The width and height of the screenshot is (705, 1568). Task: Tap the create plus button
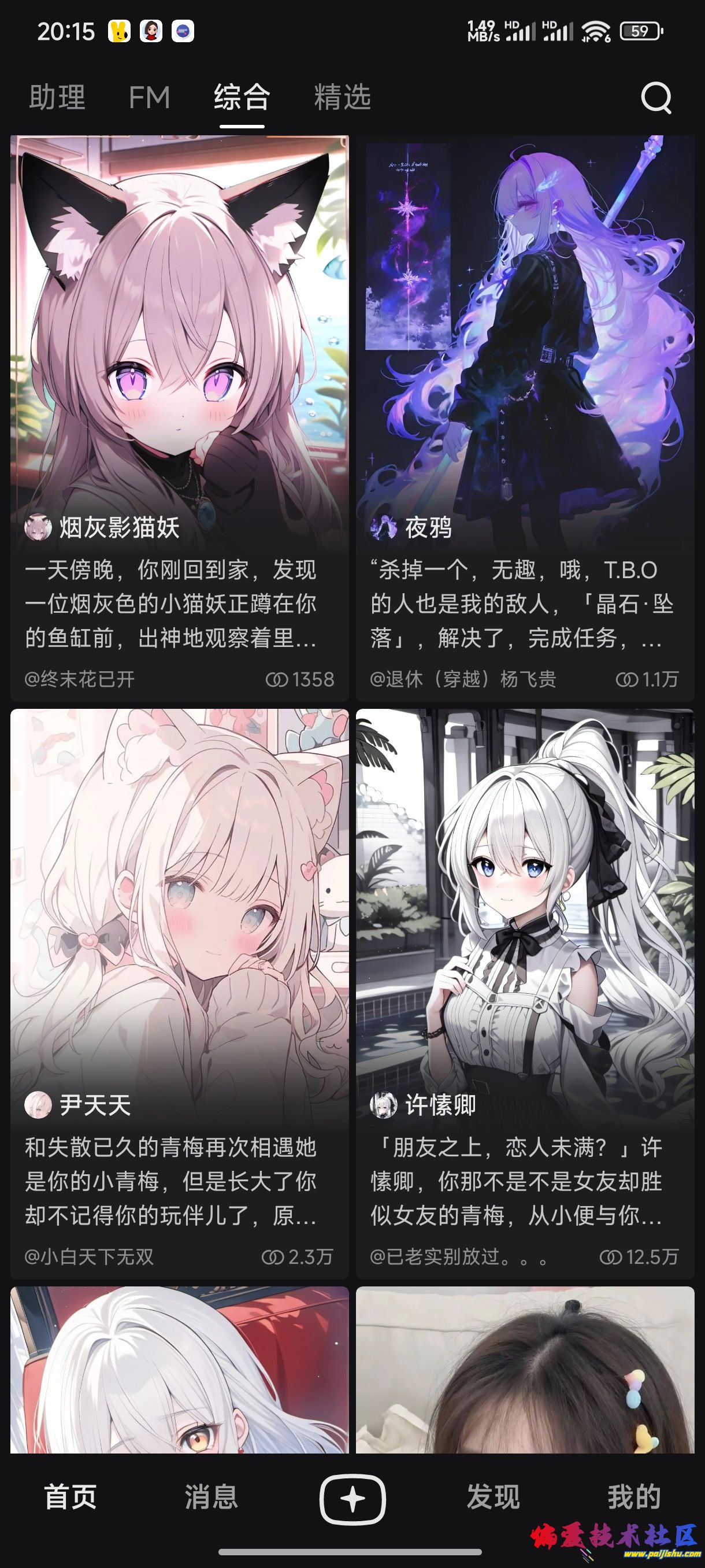point(353,1498)
